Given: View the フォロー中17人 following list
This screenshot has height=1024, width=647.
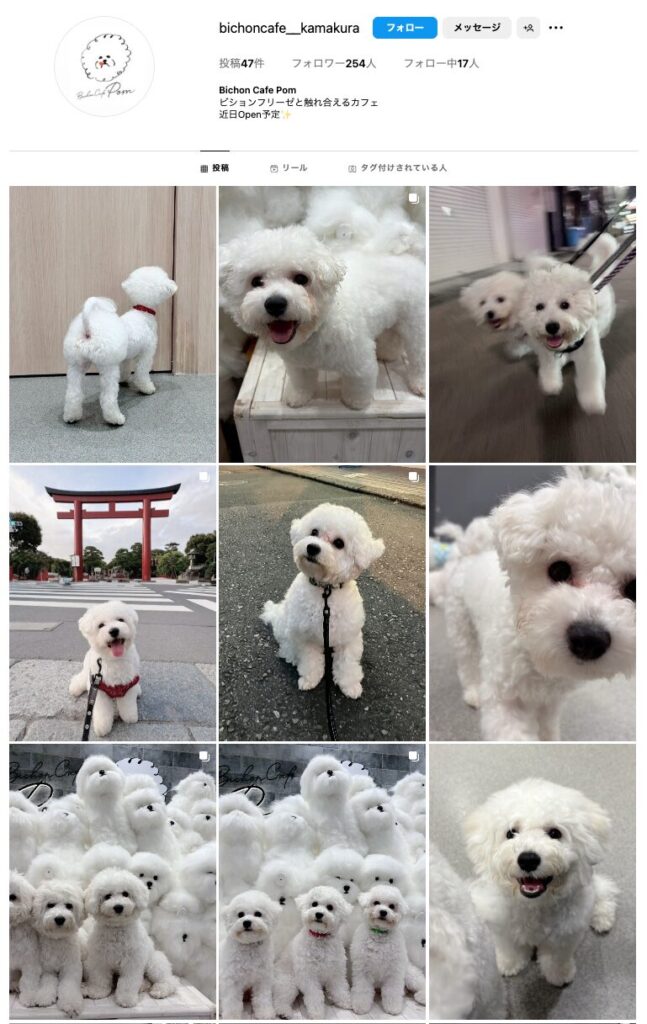Looking at the screenshot, I should click(441, 63).
